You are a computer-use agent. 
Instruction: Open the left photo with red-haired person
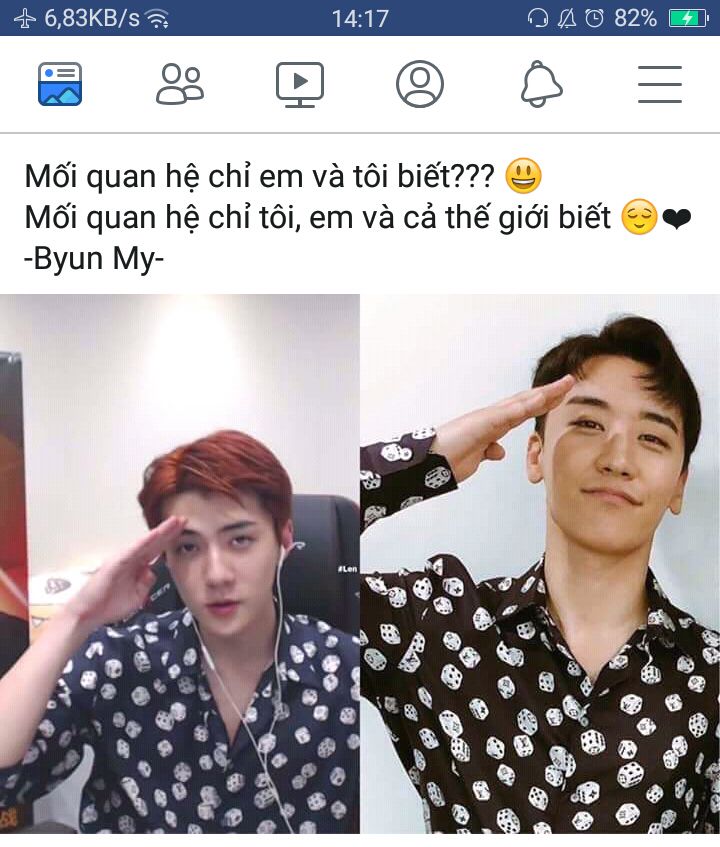coord(180,565)
